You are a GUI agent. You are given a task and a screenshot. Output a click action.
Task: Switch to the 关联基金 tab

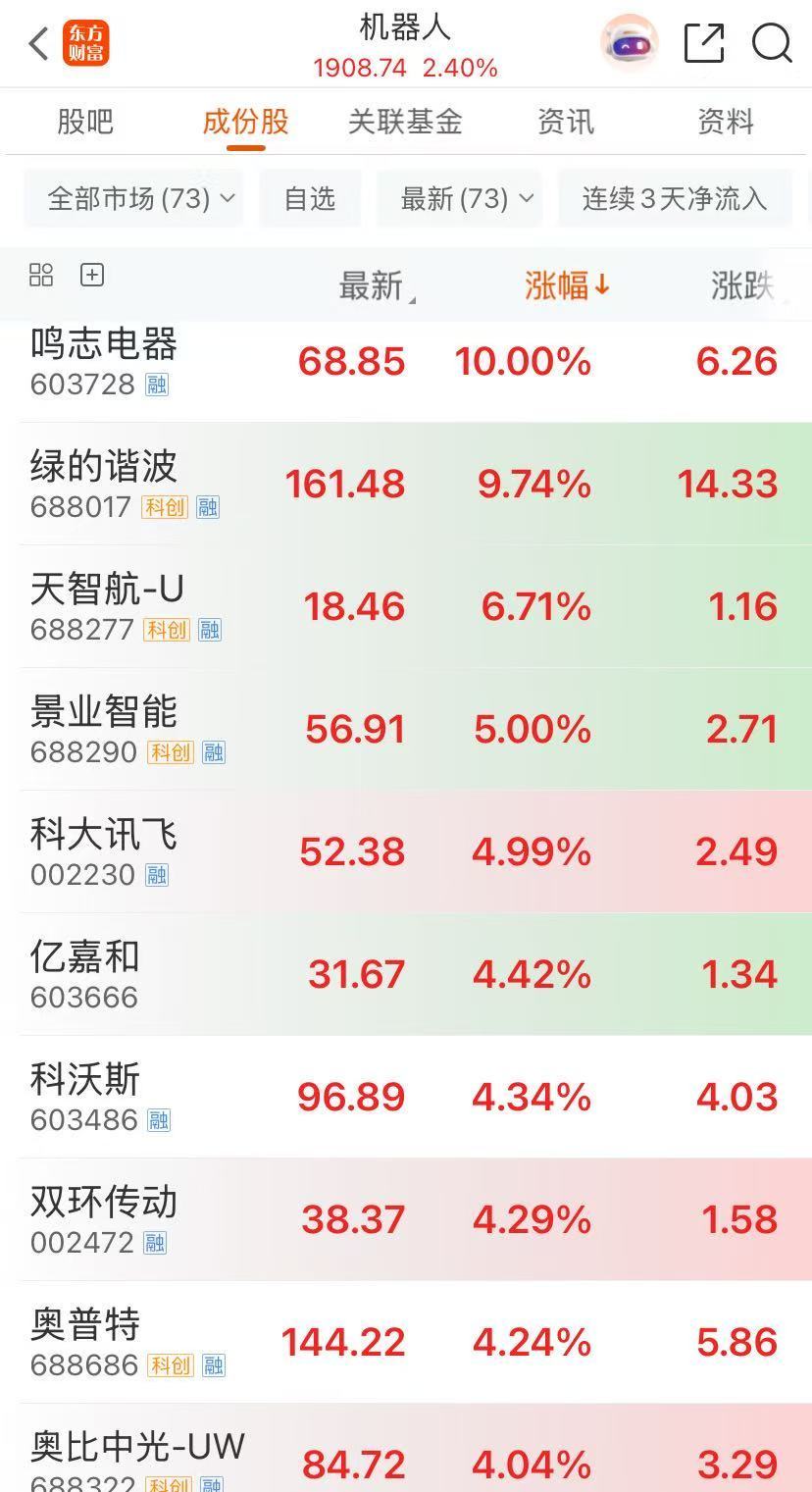click(405, 122)
